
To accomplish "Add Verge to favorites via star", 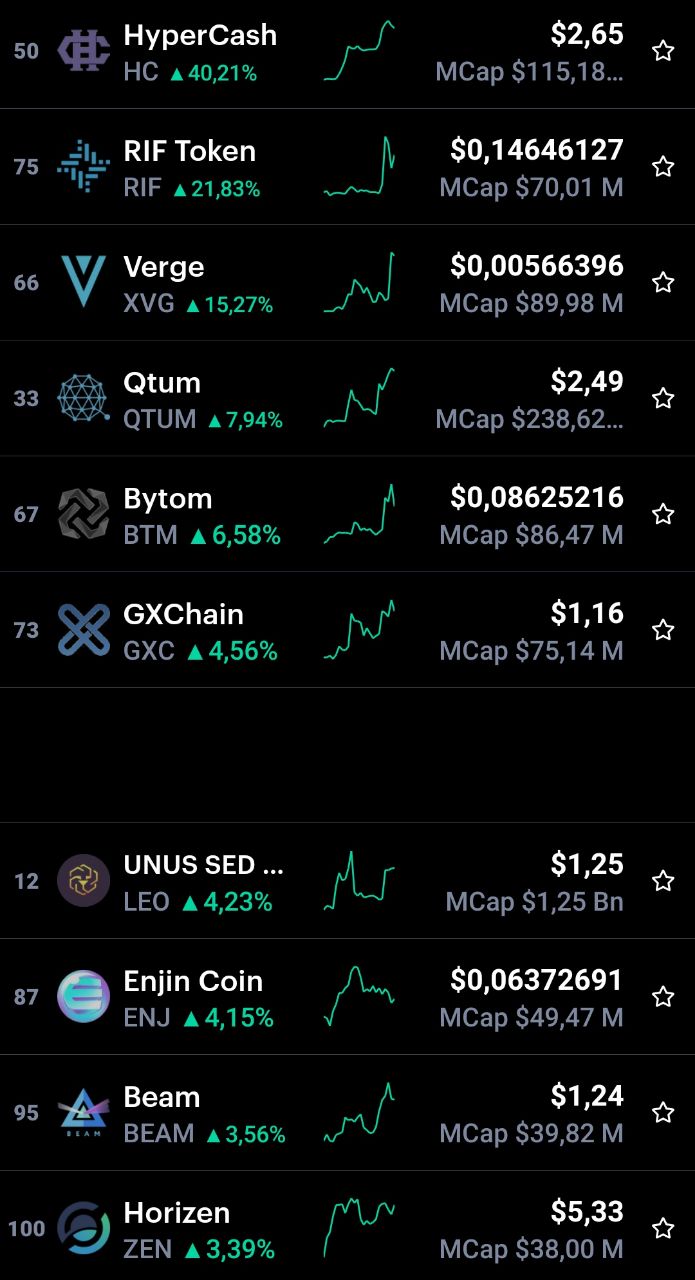I will [663, 283].
